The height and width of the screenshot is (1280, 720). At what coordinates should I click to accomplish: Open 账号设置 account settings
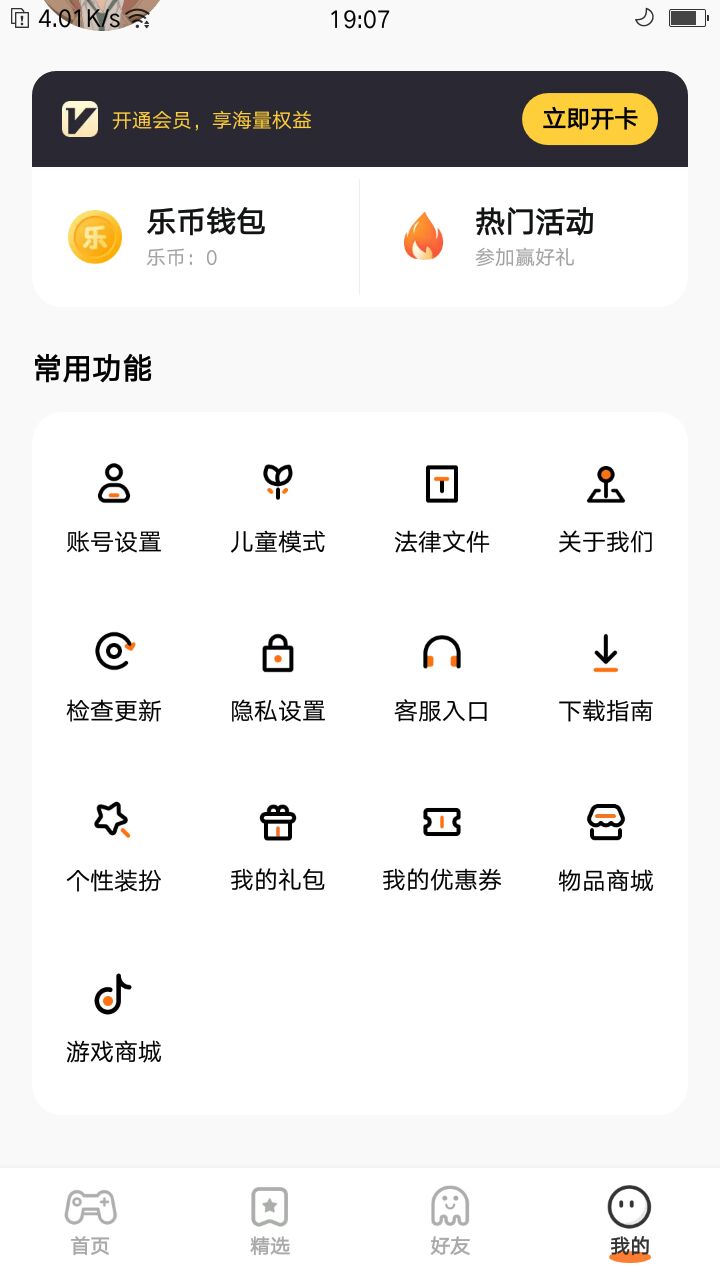pos(114,508)
